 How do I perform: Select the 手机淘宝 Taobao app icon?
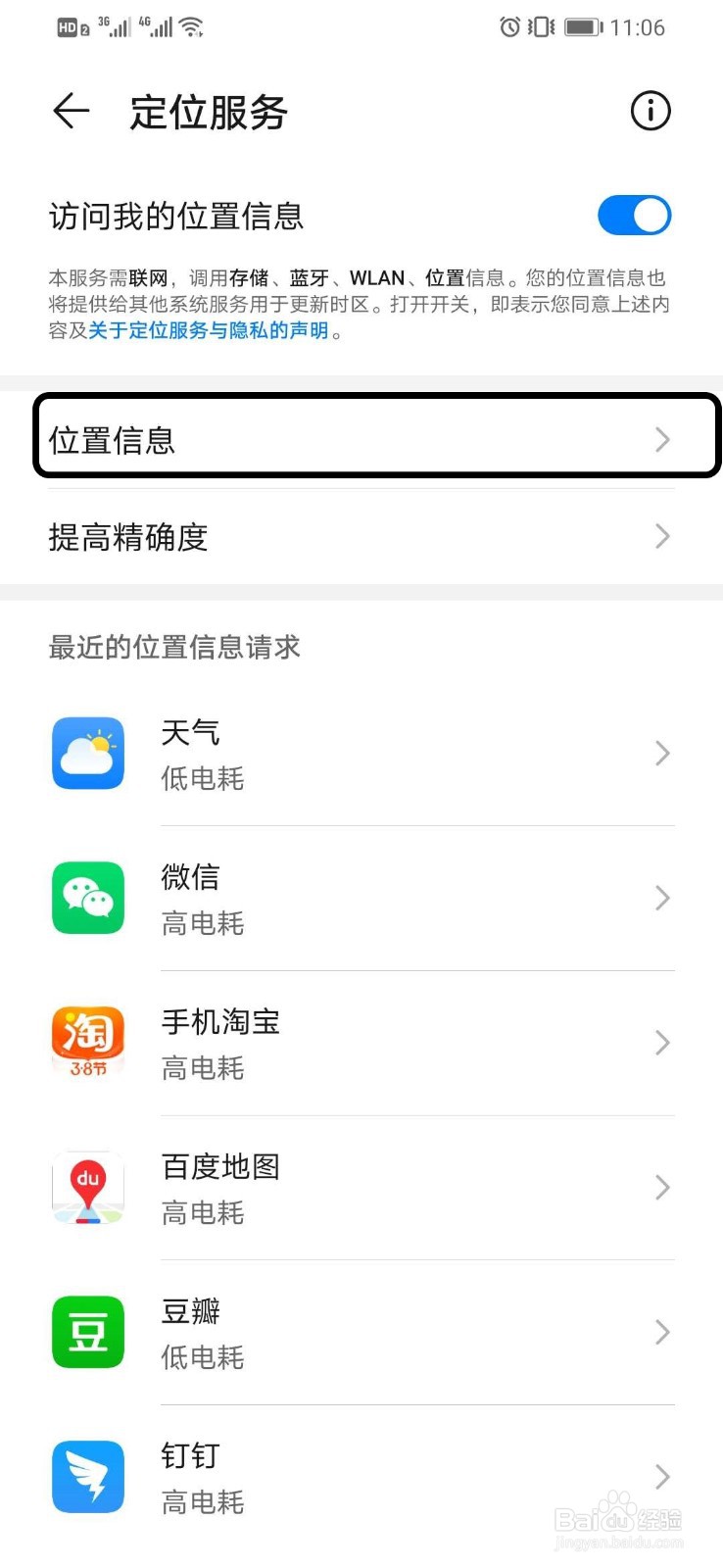[x=88, y=1042]
